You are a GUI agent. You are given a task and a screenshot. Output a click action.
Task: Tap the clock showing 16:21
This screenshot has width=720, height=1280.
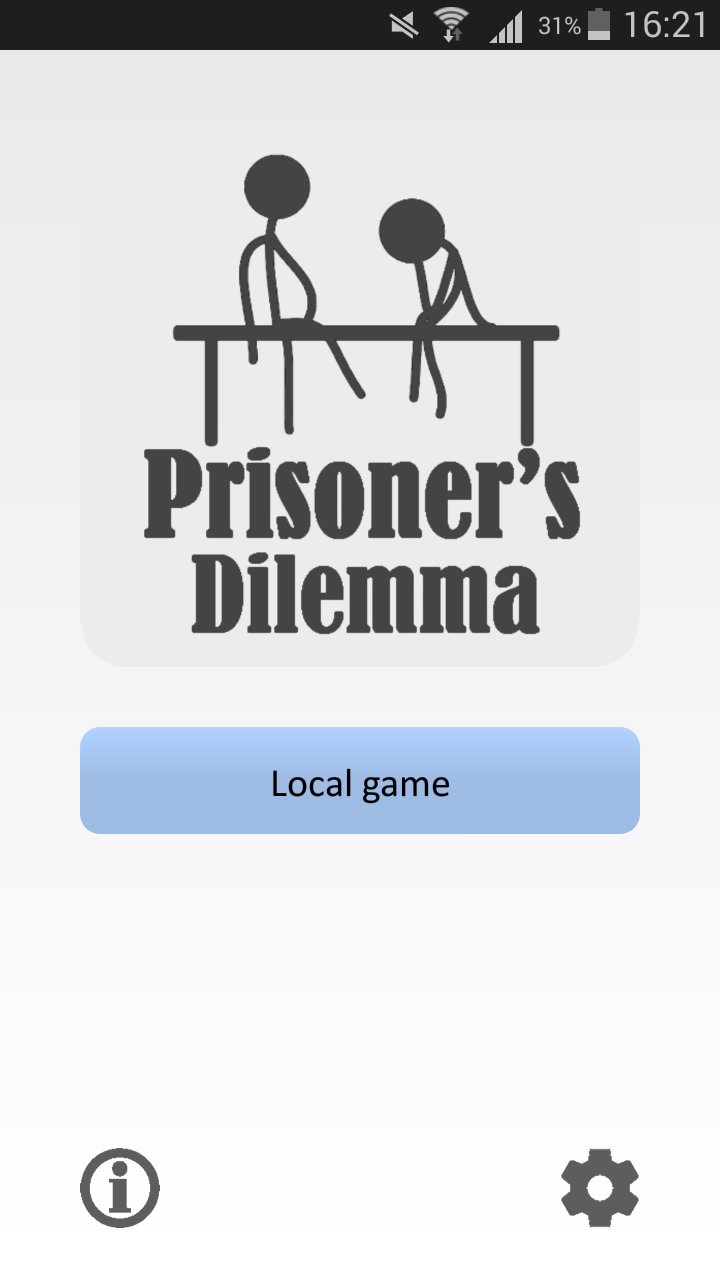click(x=666, y=26)
